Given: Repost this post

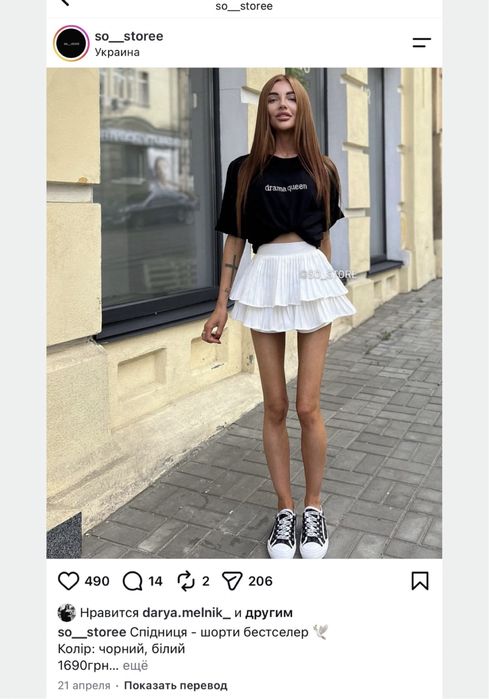Looking at the screenshot, I should coord(186,581).
